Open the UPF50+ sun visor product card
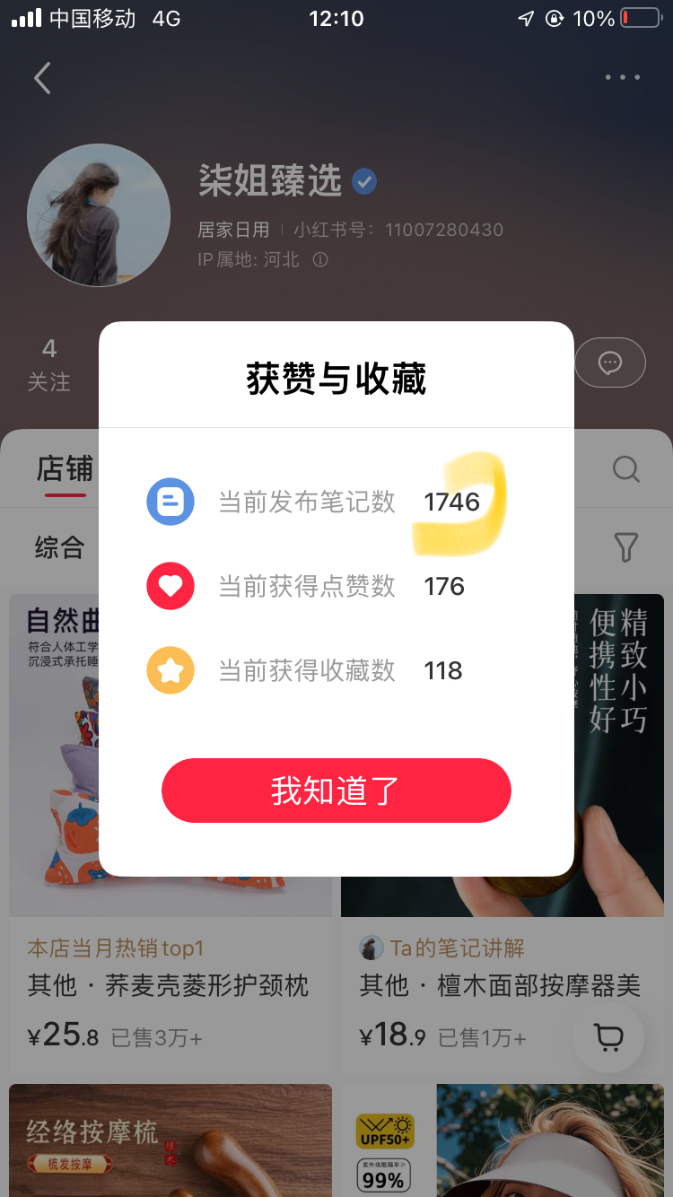Screen dimensions: 673x1197 (502, 1140)
